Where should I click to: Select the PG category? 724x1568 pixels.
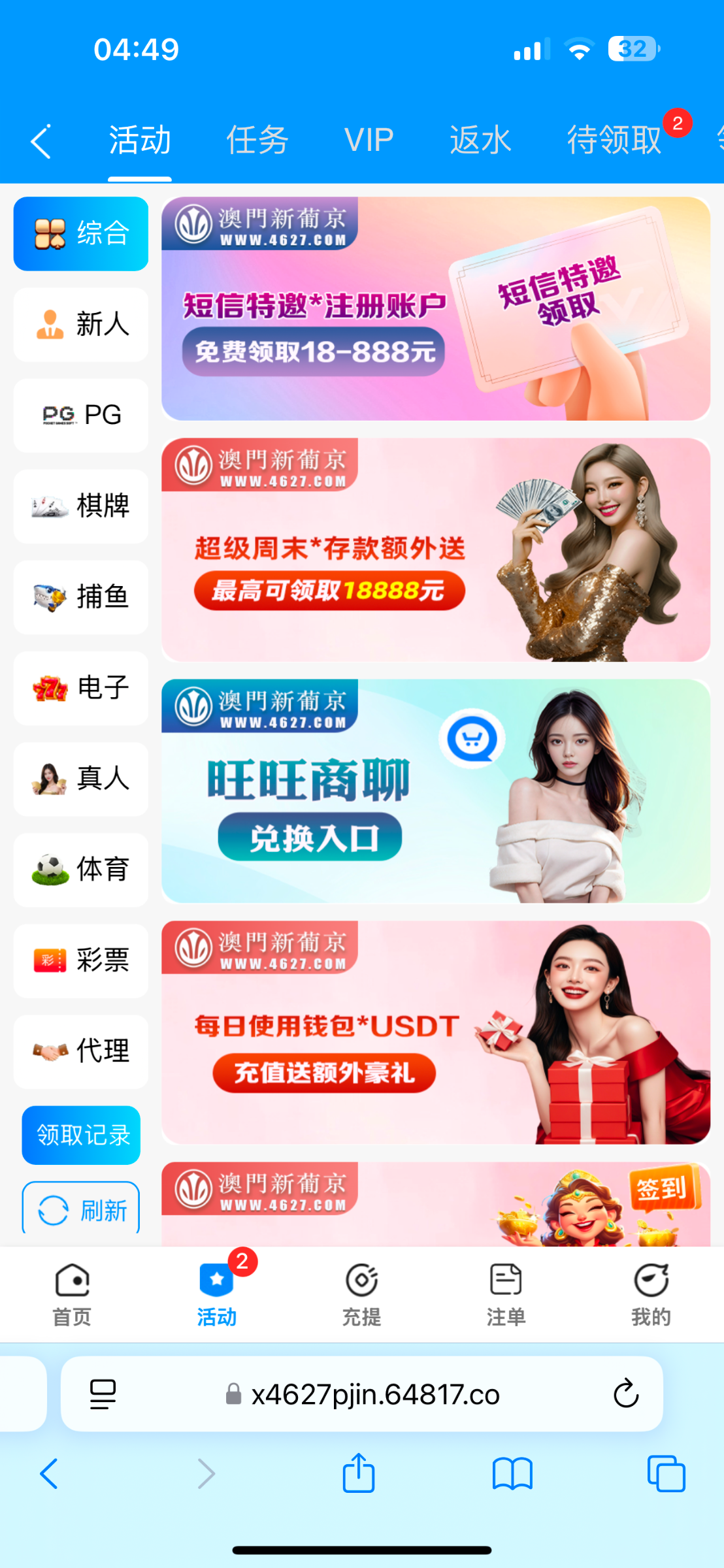81,416
